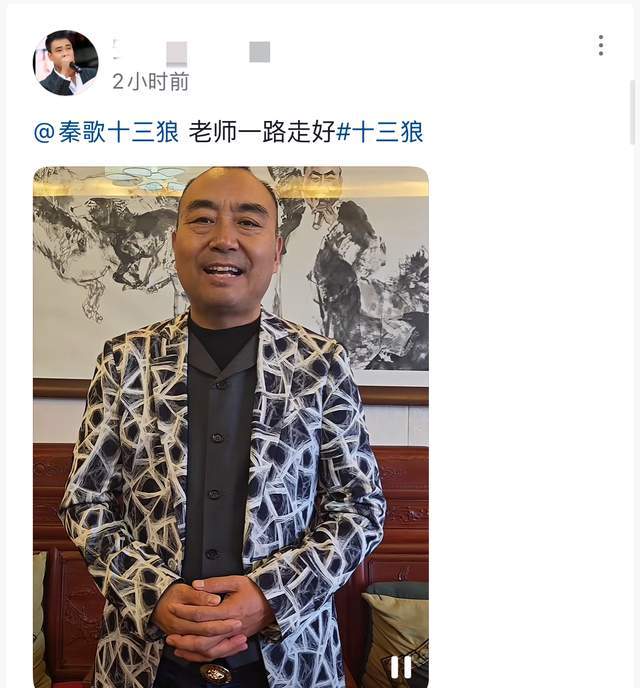640x688 pixels.
Task: Open the @秦歌十三狼 mention link
Action: click(x=106, y=132)
